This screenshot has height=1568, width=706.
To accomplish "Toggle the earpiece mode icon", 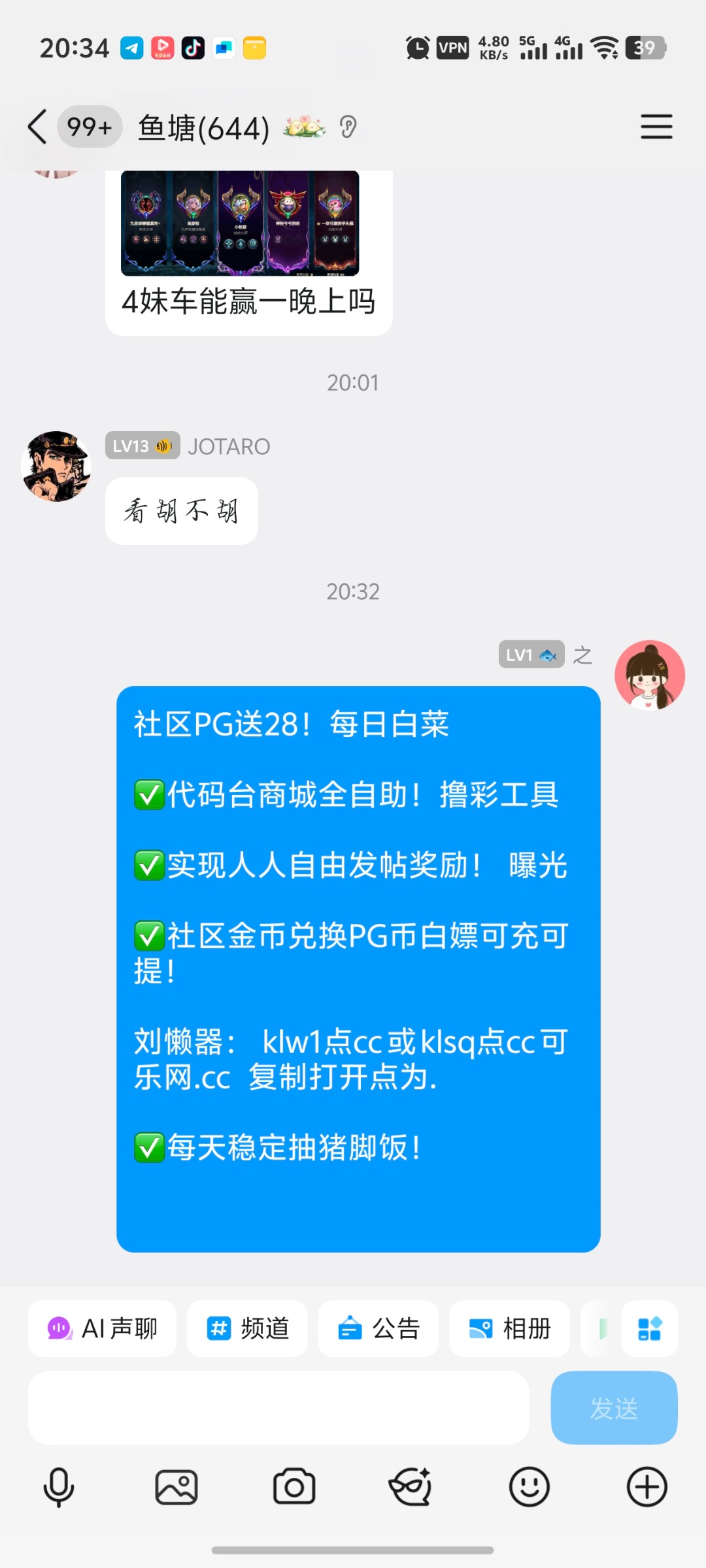I will click(348, 127).
